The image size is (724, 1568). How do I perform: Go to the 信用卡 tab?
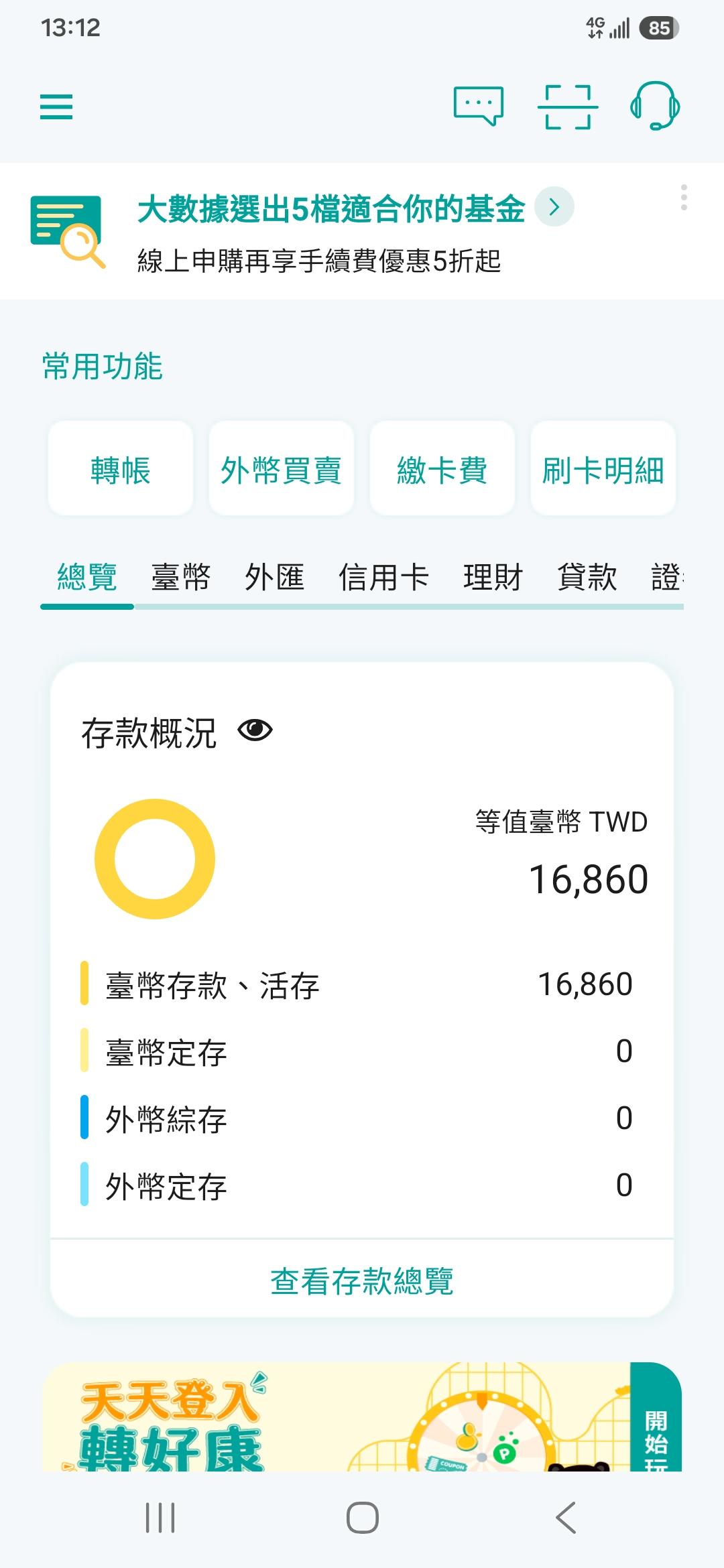[x=384, y=577]
